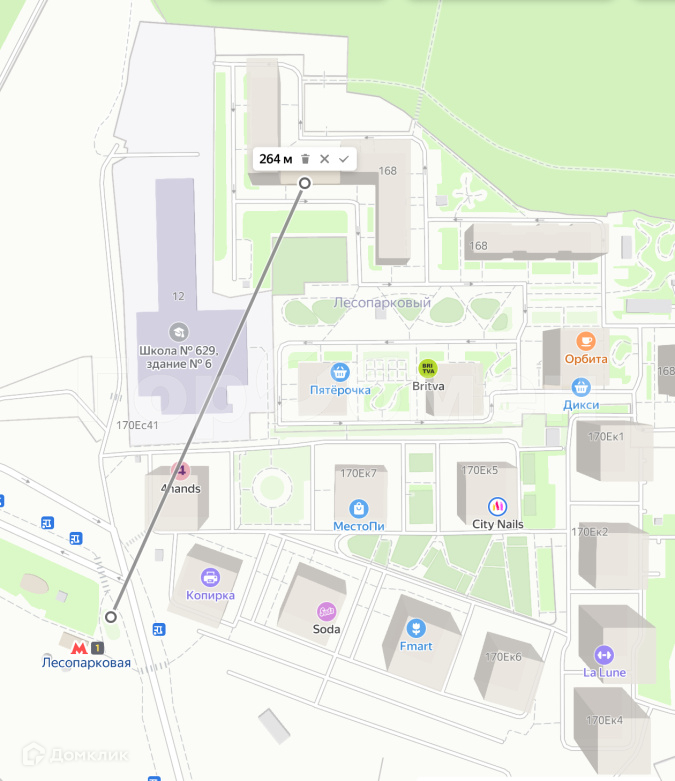The width and height of the screenshot is (675, 781).
Task: Open the Soda place marker
Action: coord(327,612)
